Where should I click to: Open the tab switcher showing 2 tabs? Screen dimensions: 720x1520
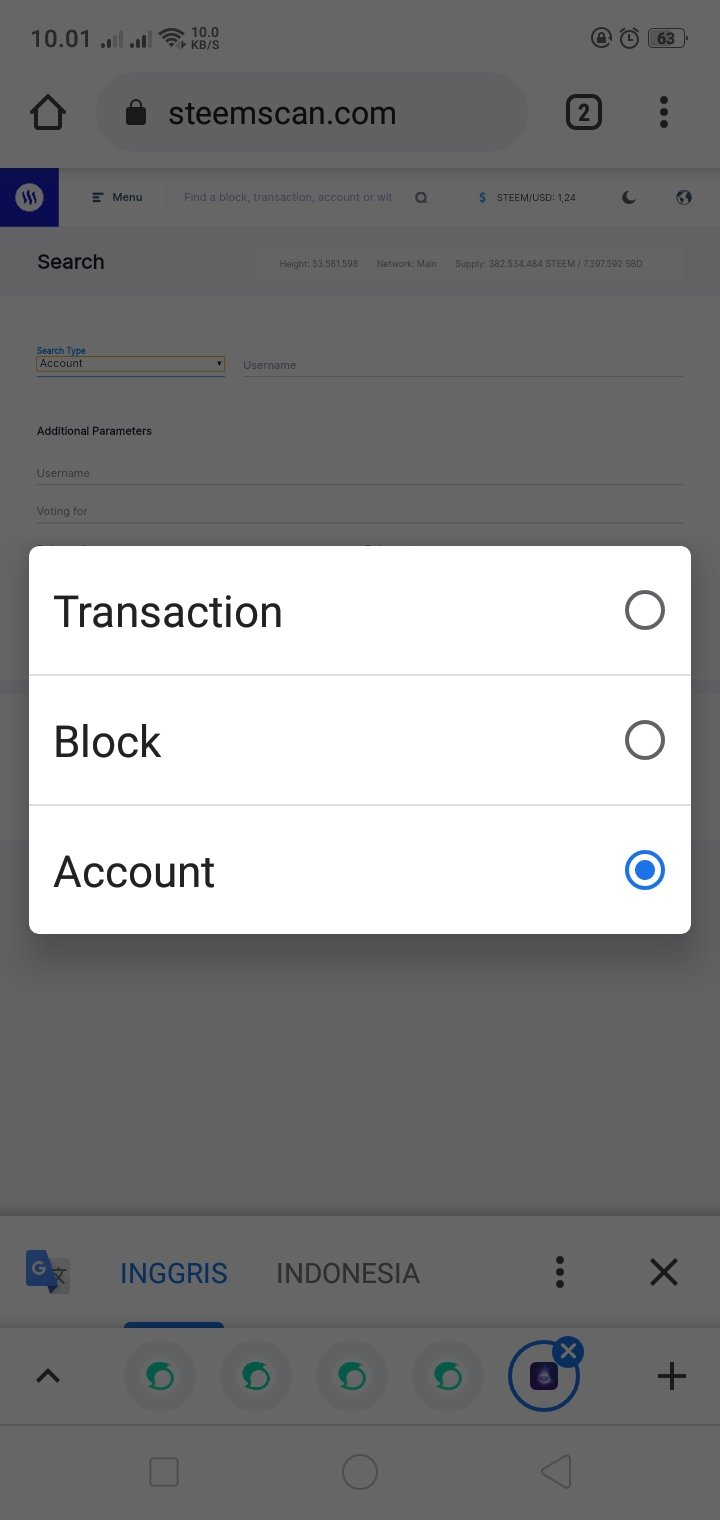[x=584, y=113]
